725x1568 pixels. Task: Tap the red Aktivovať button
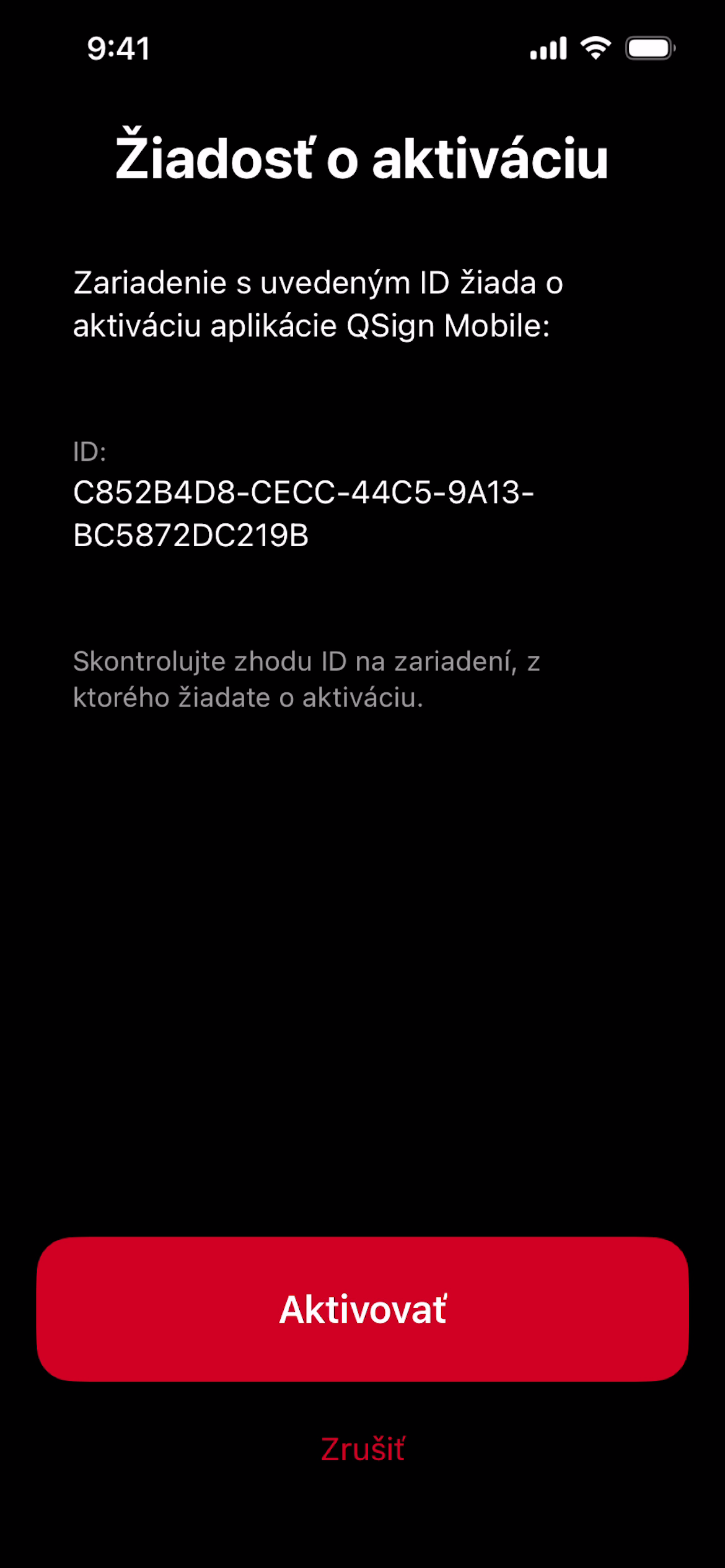(x=362, y=1309)
